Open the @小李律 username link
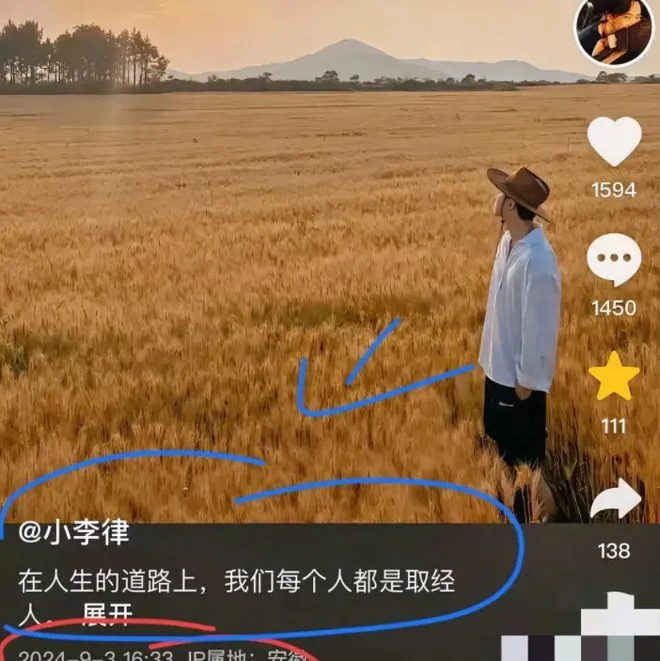This screenshot has width=660, height=661. [74, 533]
